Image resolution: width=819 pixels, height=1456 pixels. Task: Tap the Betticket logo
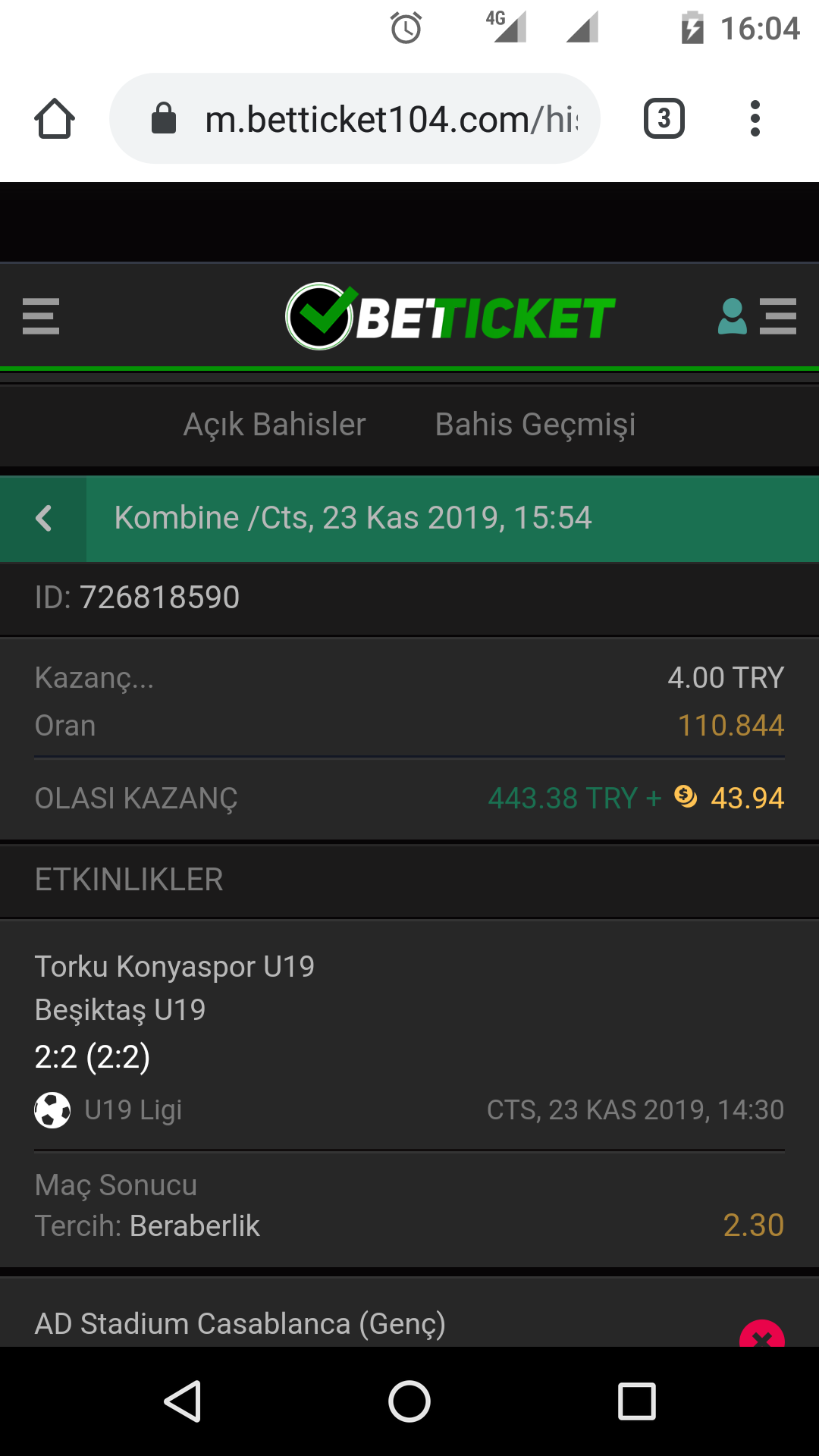tap(450, 316)
